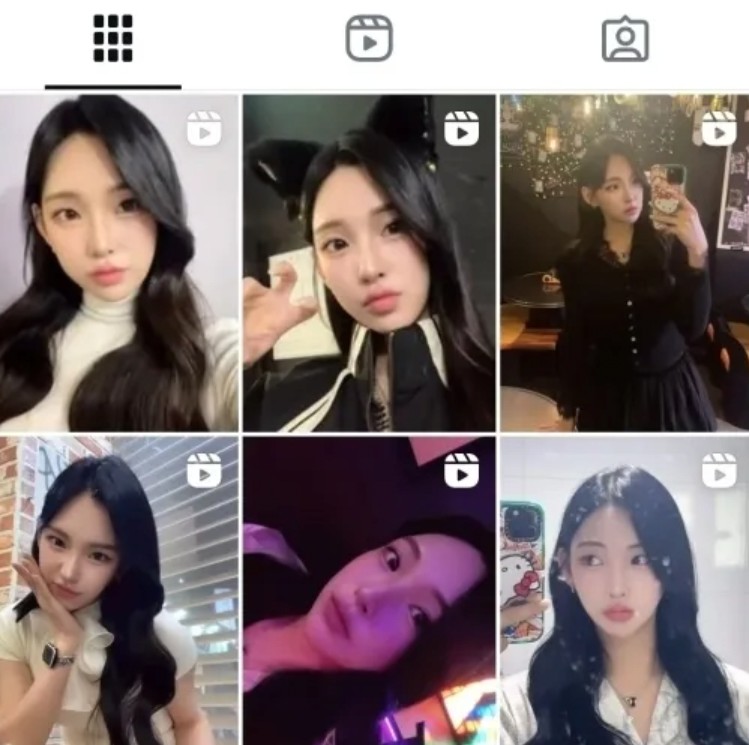Switch to the posts grid tab
Screen dimensions: 749x745
pos(113,39)
